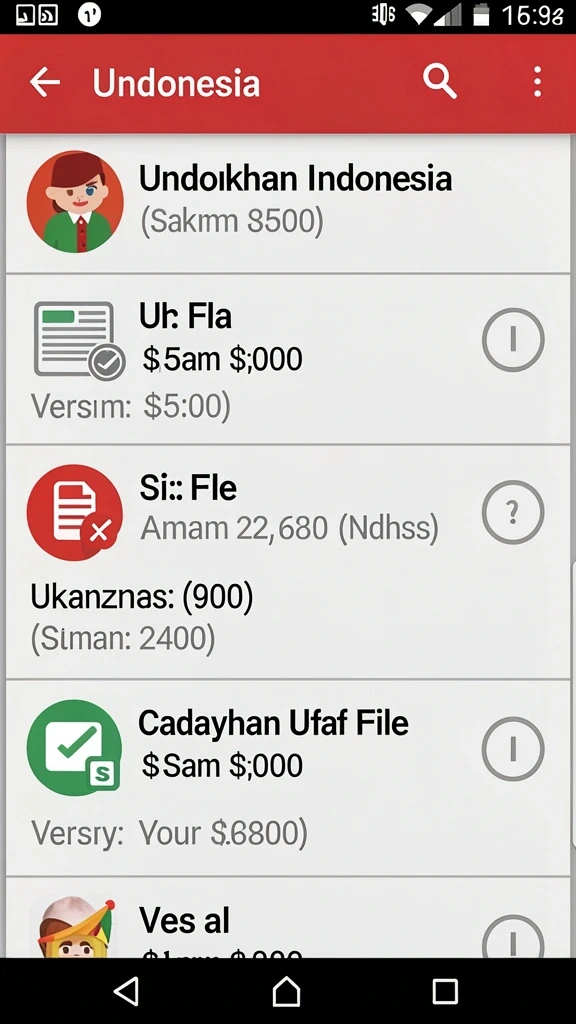Image resolution: width=576 pixels, height=1024 pixels.
Task: Tap the info icon beside Uh: Fla
Action: (513, 340)
